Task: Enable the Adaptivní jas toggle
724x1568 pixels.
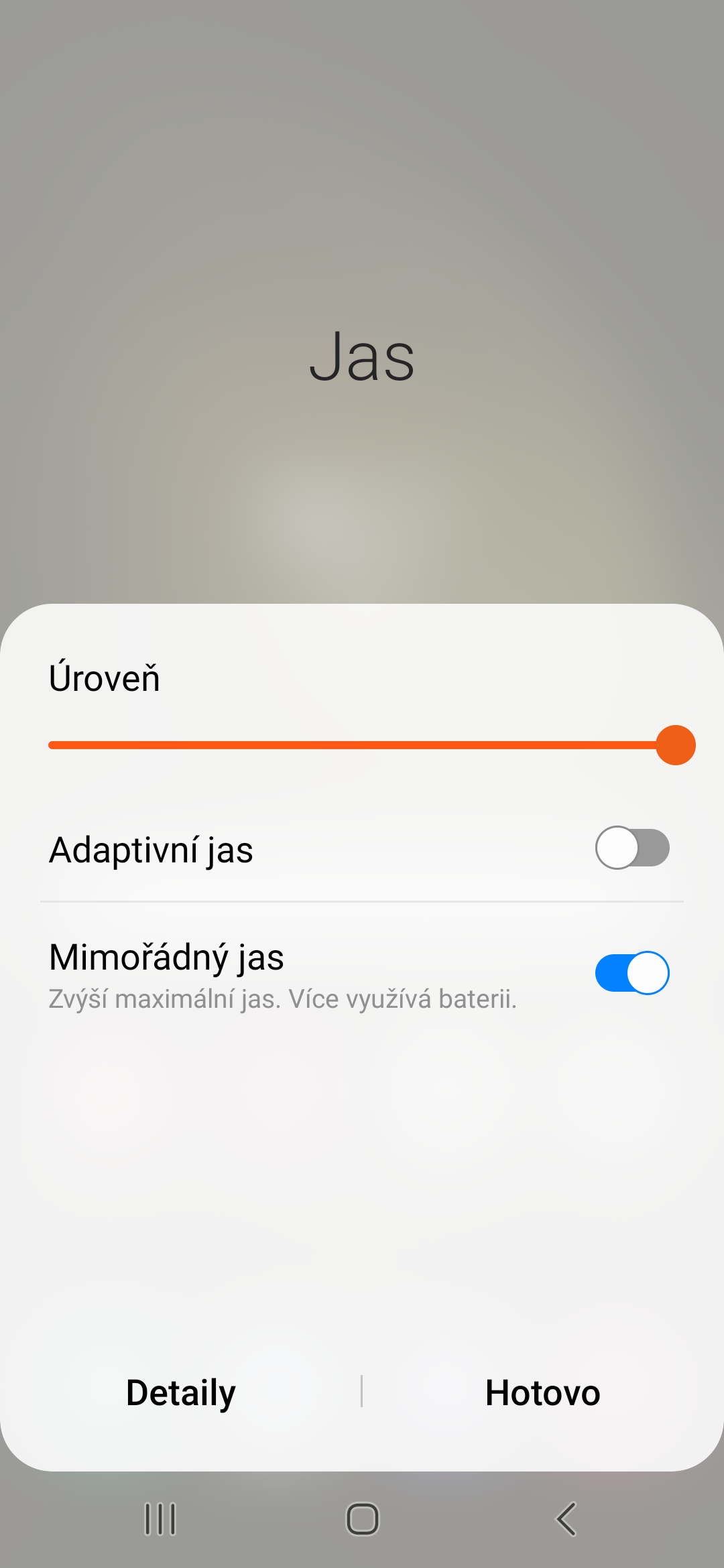Action: [x=632, y=848]
